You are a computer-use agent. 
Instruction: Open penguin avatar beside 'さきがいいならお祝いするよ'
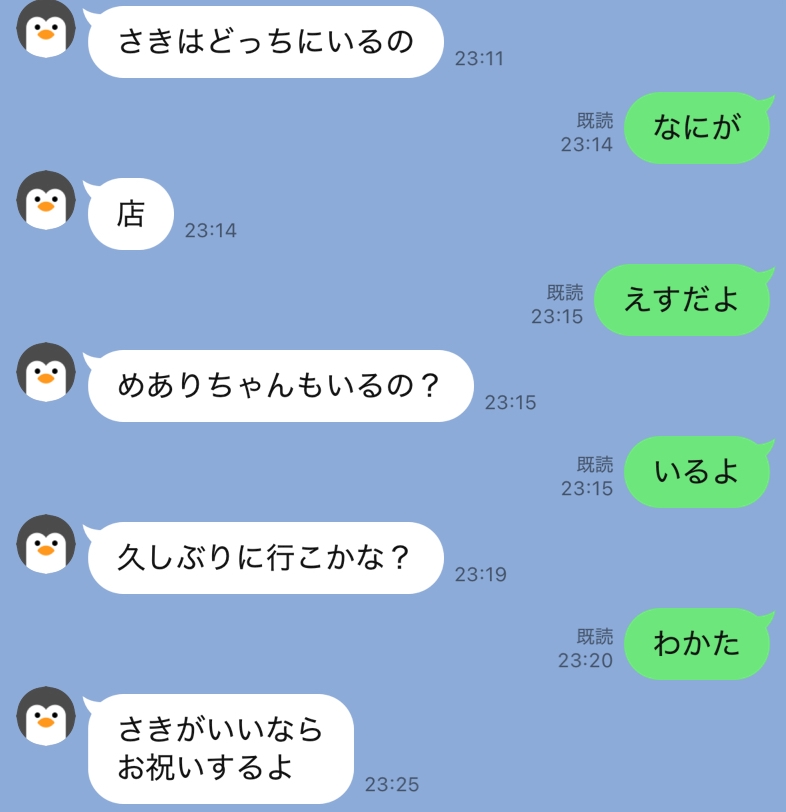click(x=46, y=716)
